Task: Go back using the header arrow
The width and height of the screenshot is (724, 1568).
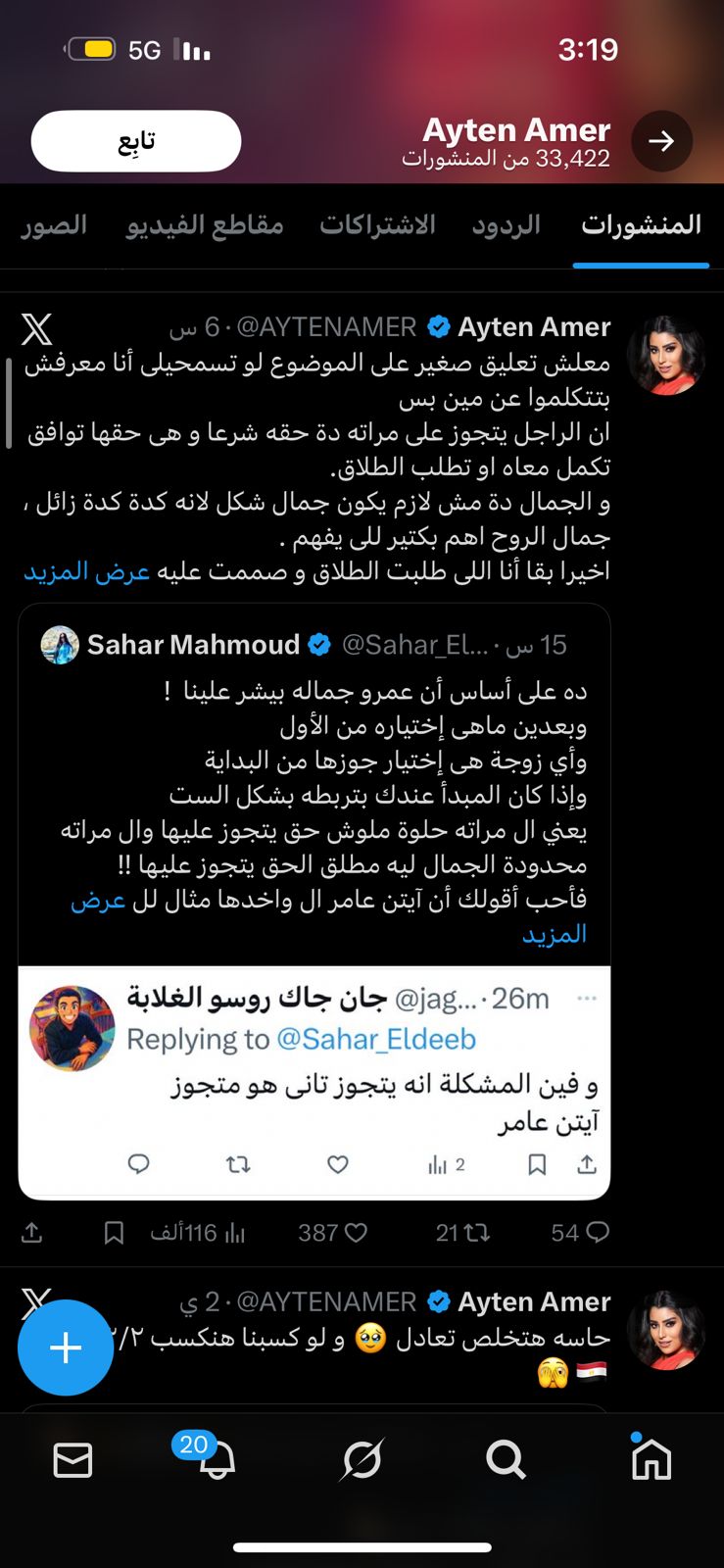Action: pos(661,141)
